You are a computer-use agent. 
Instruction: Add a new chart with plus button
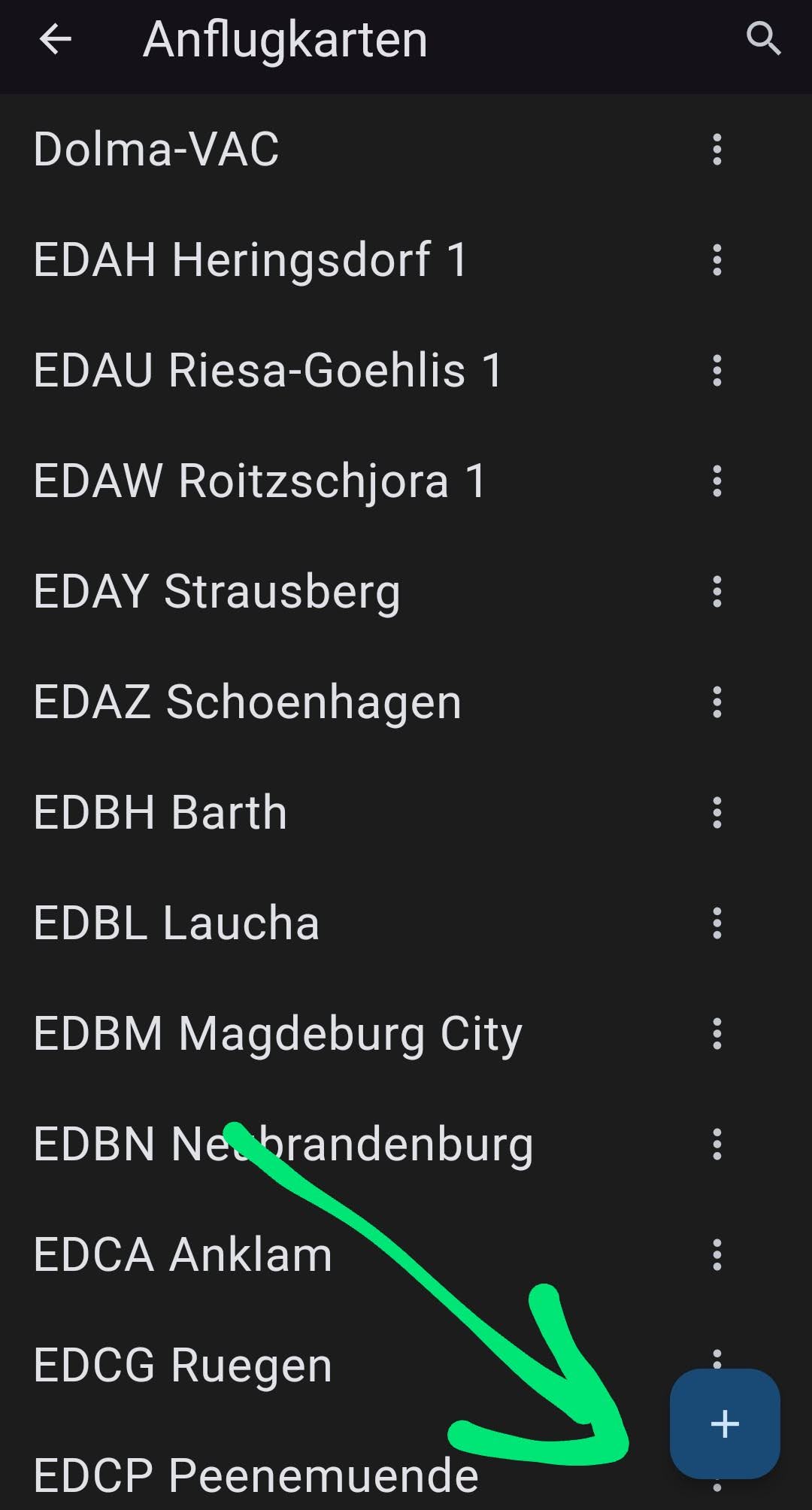pyautogui.click(x=724, y=1424)
